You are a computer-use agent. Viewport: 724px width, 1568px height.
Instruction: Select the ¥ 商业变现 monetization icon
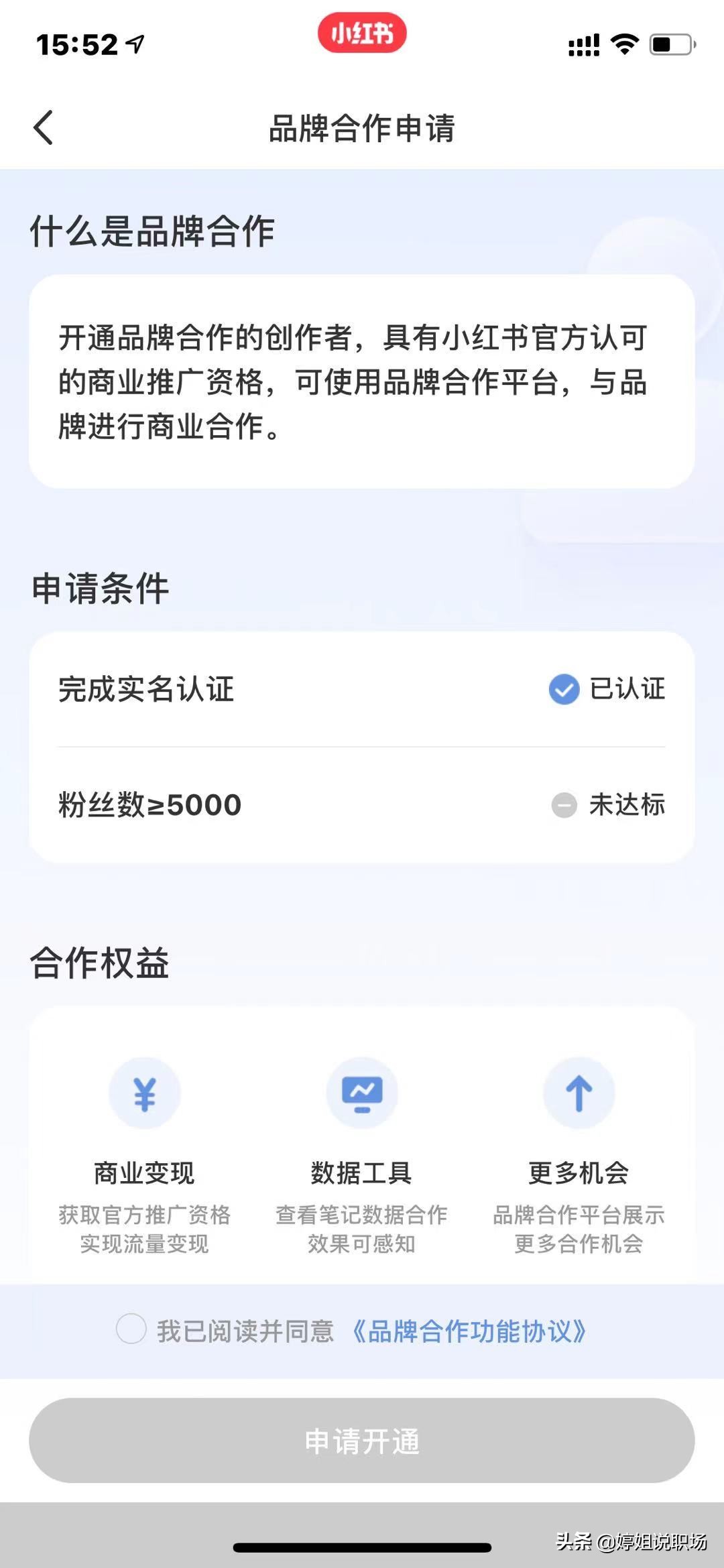coord(143,1093)
